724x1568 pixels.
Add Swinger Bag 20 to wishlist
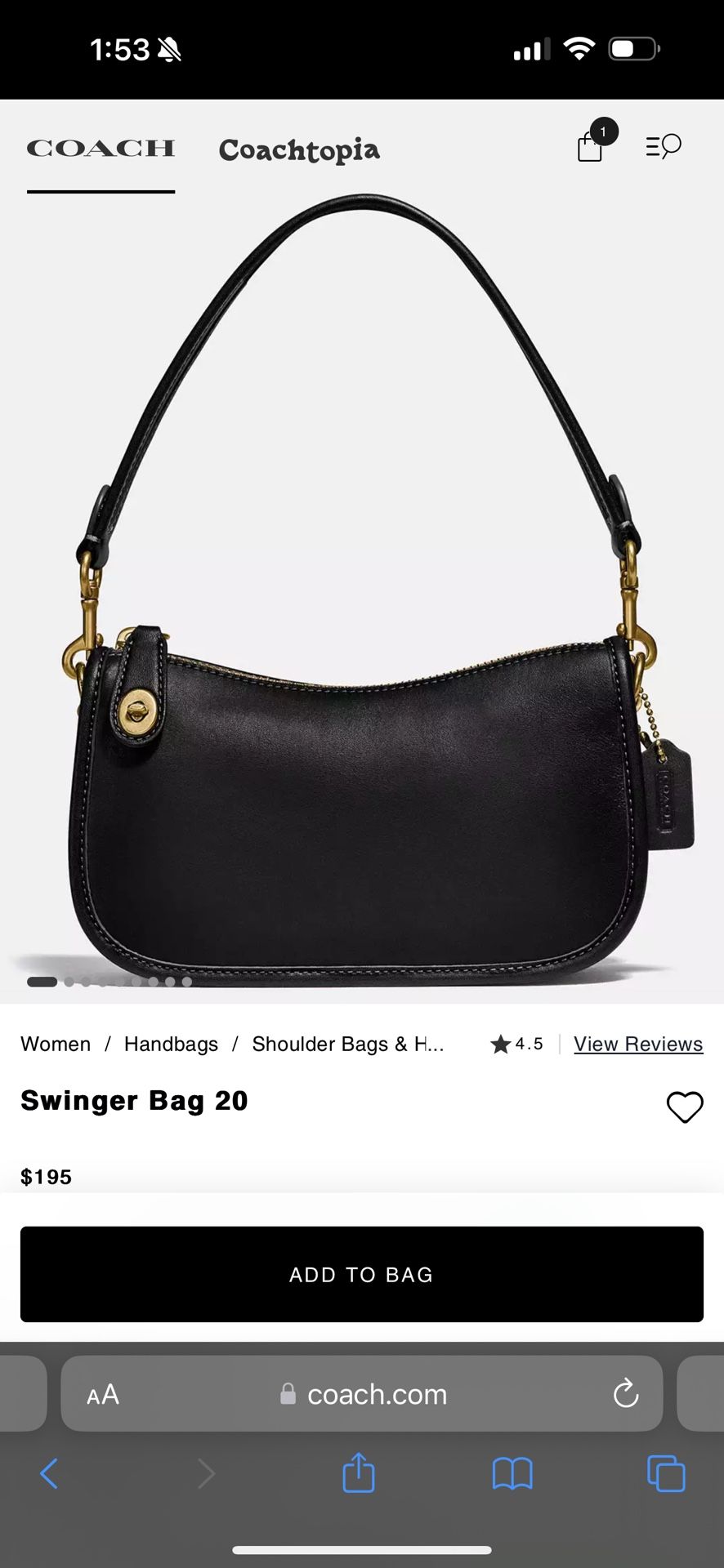coord(684,1107)
